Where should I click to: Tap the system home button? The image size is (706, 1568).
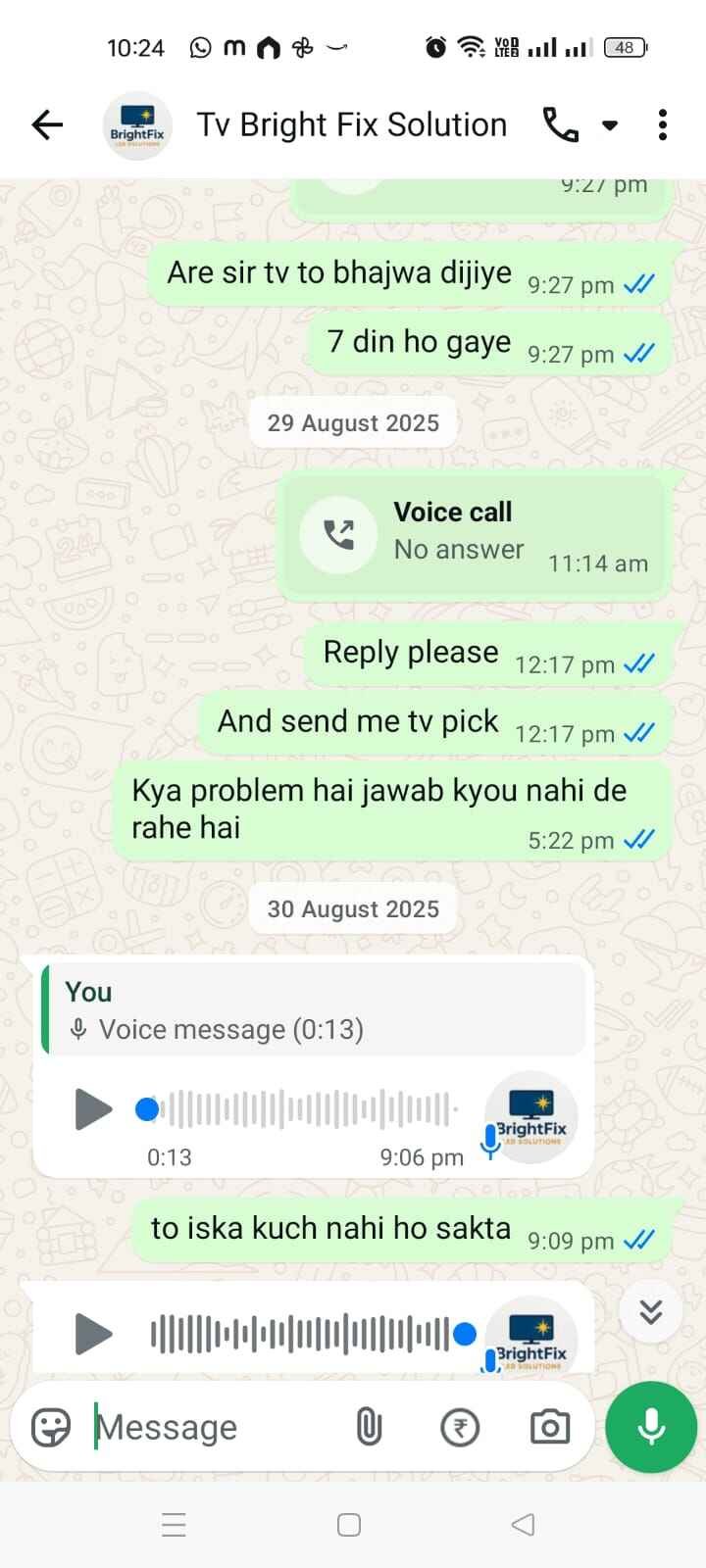[x=349, y=1525]
